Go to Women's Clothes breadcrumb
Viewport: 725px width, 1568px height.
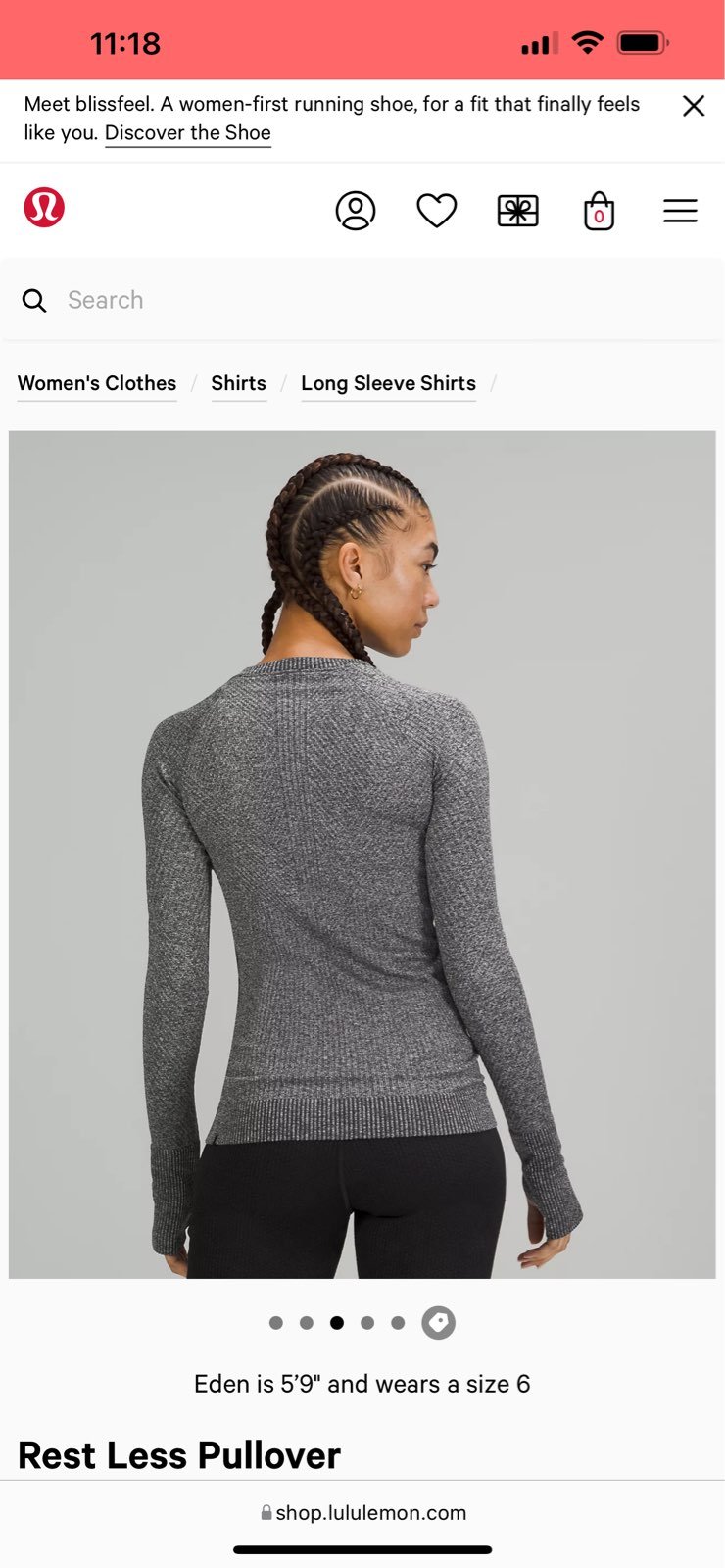click(x=97, y=384)
